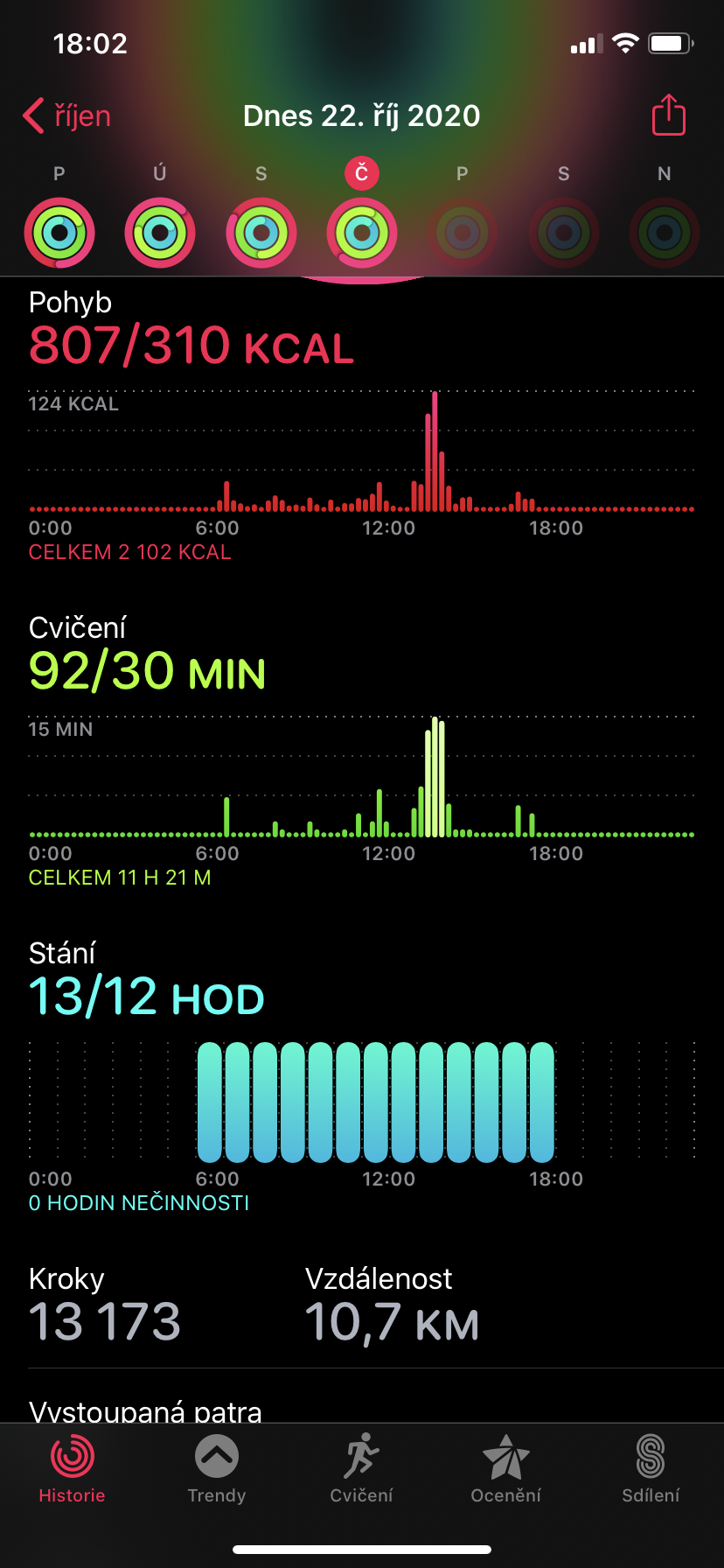The height and width of the screenshot is (1568, 724).
Task: Open the Historie tab
Action: pyautogui.click(x=72, y=1469)
